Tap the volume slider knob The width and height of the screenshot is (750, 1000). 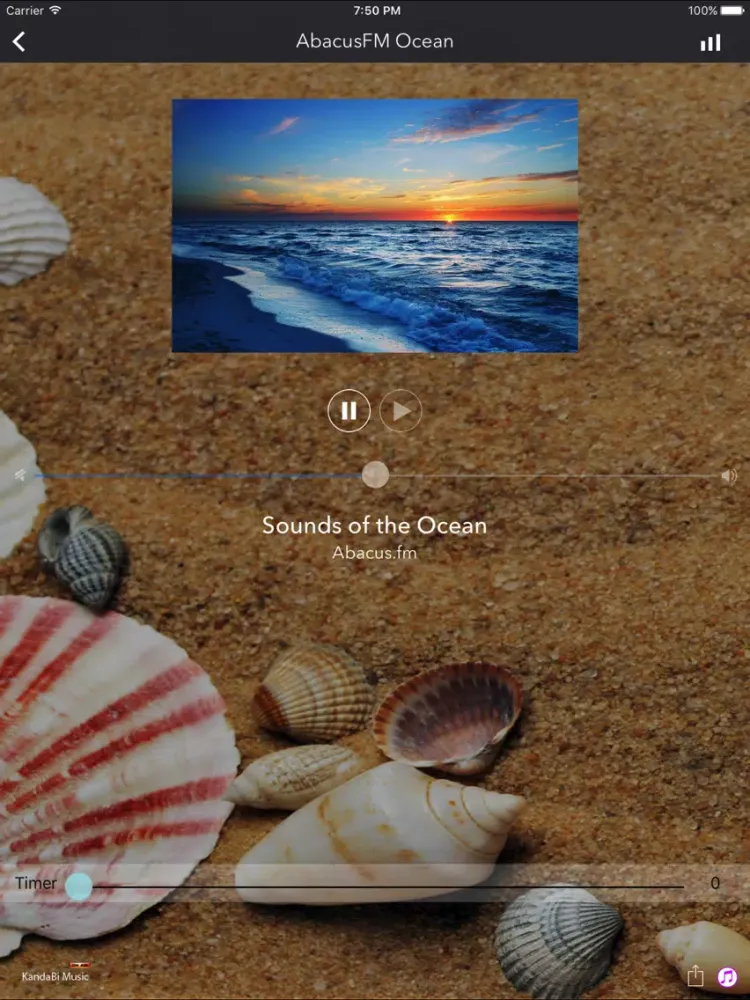pos(375,475)
